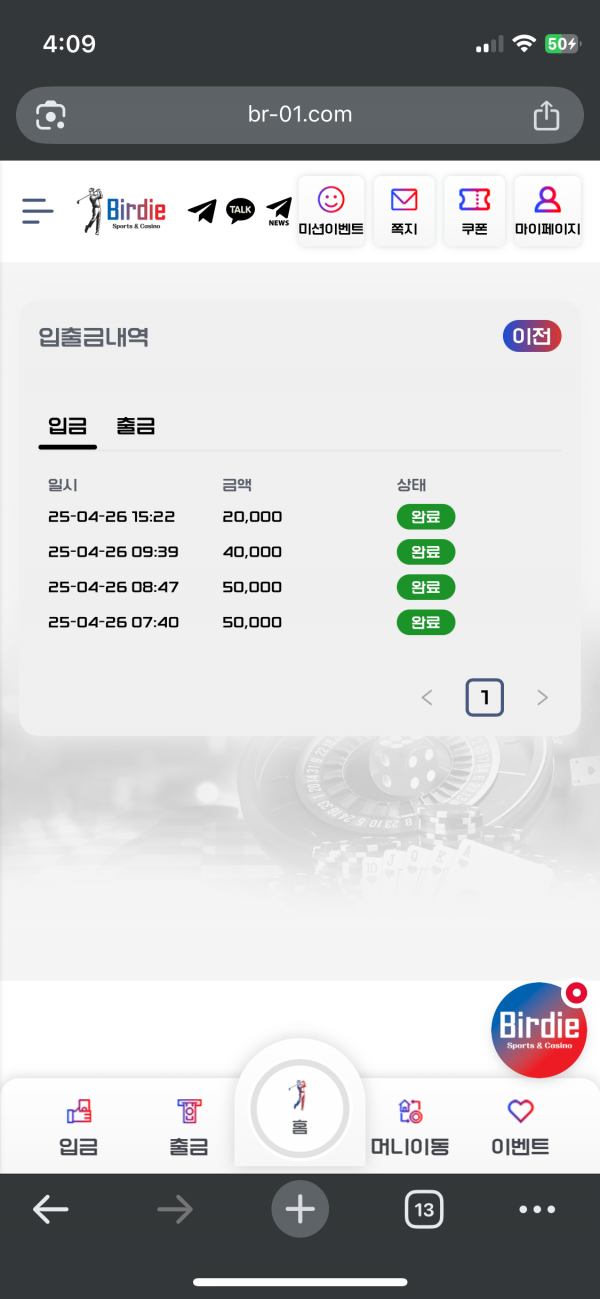The image size is (600, 1299).
Task: Open 미션이벤트 button
Action: tap(331, 211)
